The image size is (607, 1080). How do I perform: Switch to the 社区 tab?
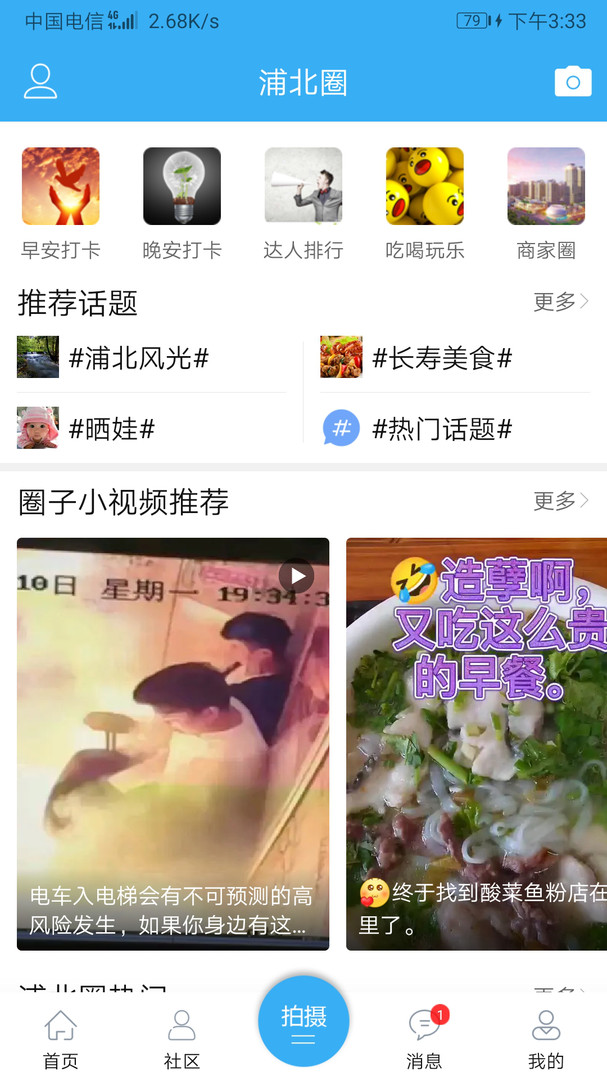point(182,1040)
